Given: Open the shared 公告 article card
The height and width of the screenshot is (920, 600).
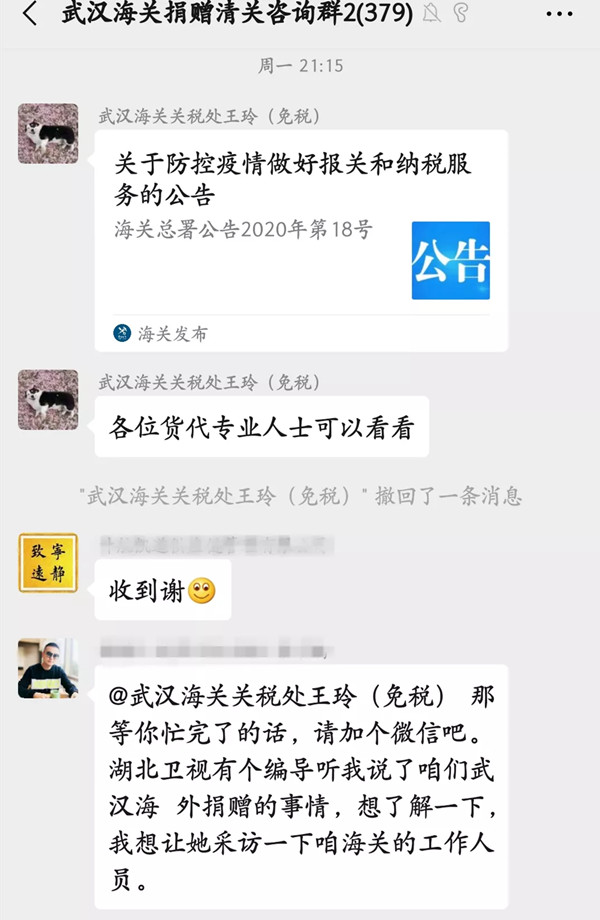Looking at the screenshot, I should (x=300, y=240).
